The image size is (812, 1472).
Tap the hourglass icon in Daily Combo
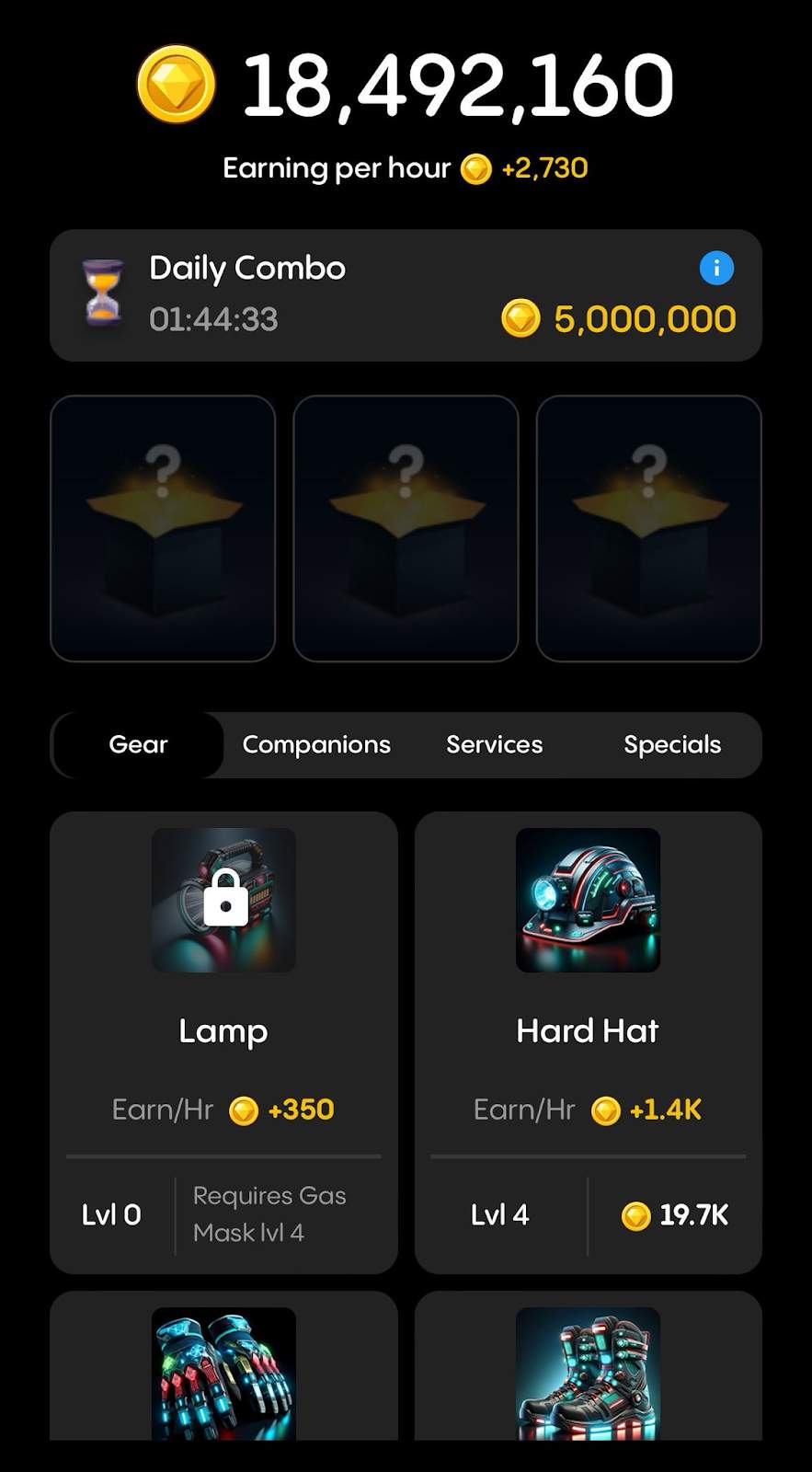click(101, 294)
